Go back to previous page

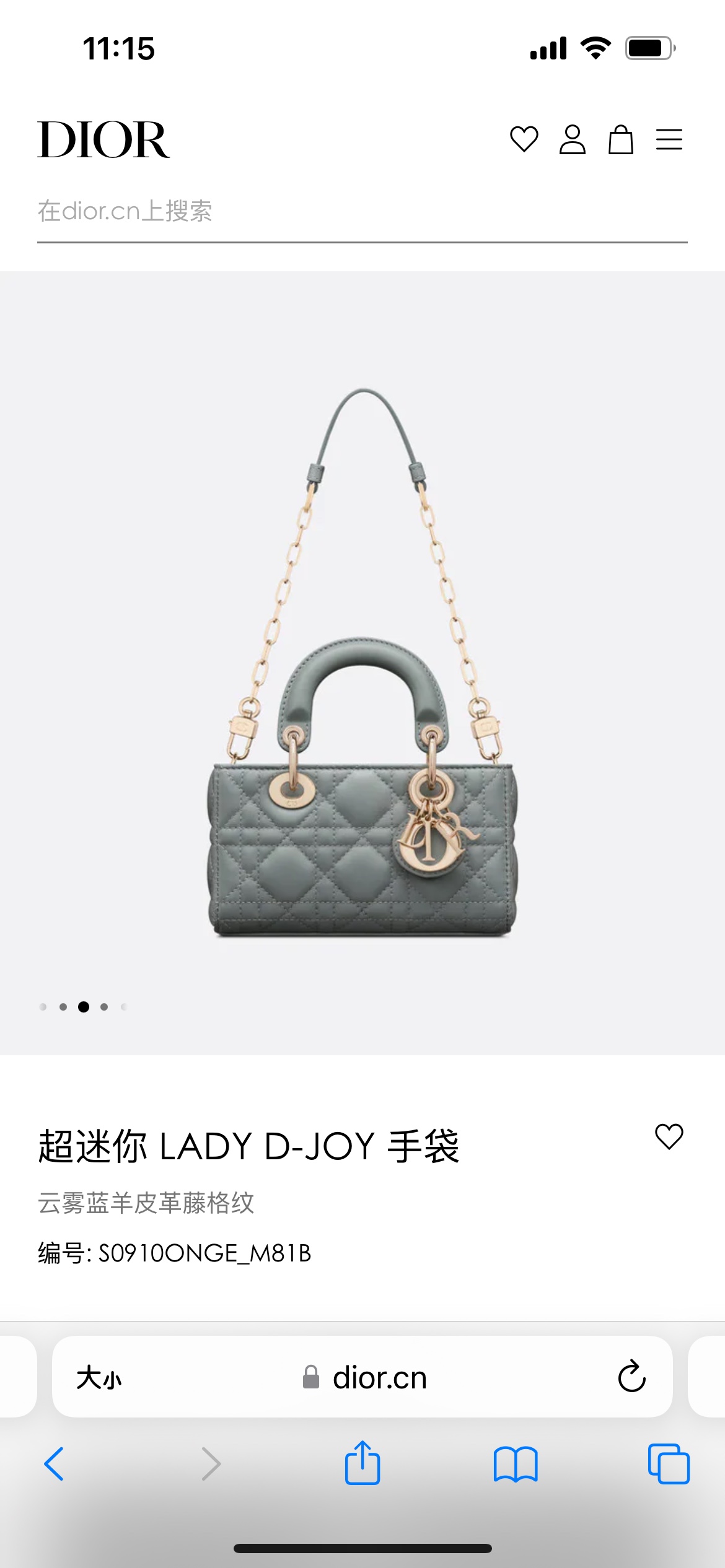(x=55, y=1464)
